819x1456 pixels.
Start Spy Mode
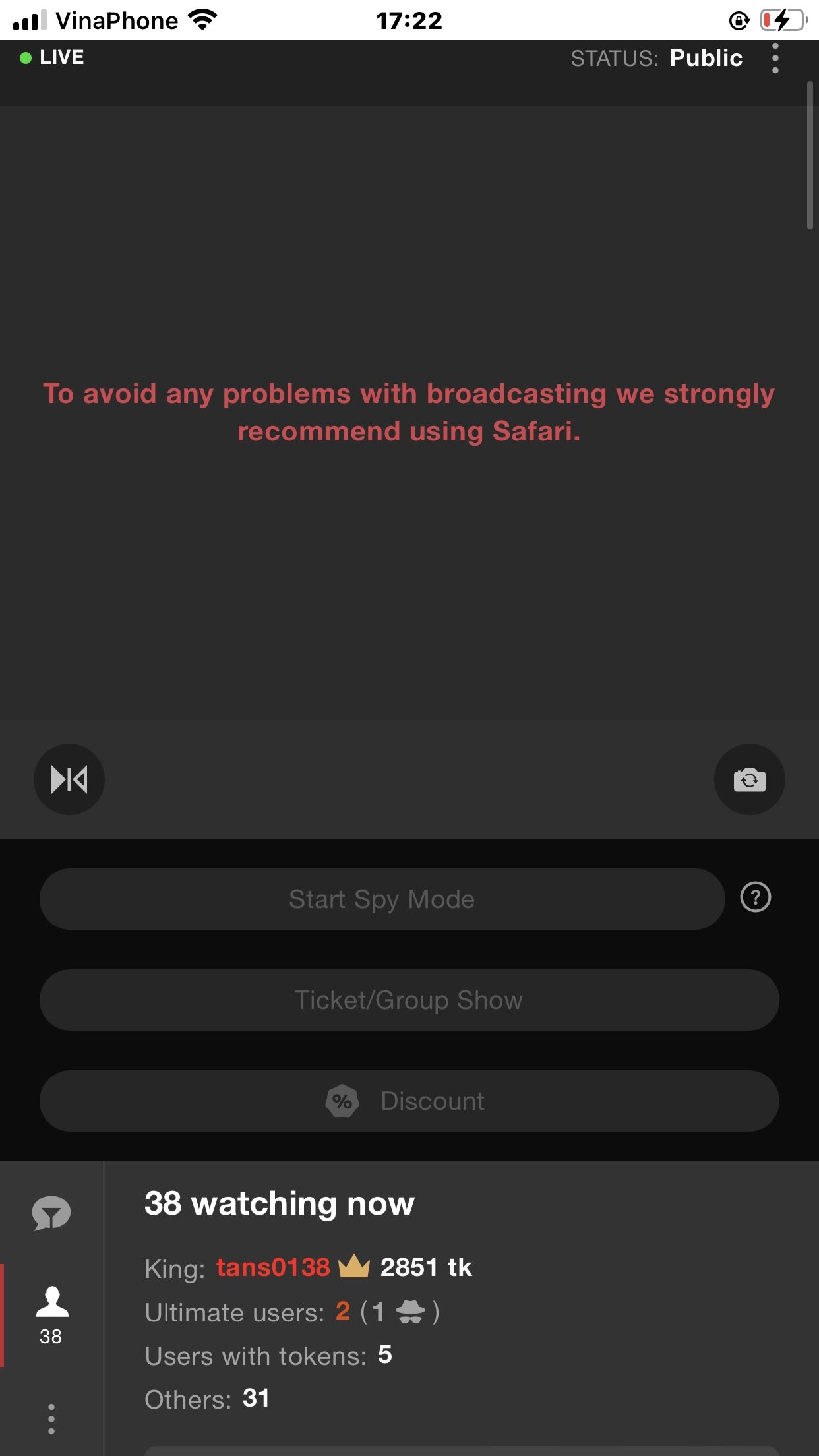(382, 899)
